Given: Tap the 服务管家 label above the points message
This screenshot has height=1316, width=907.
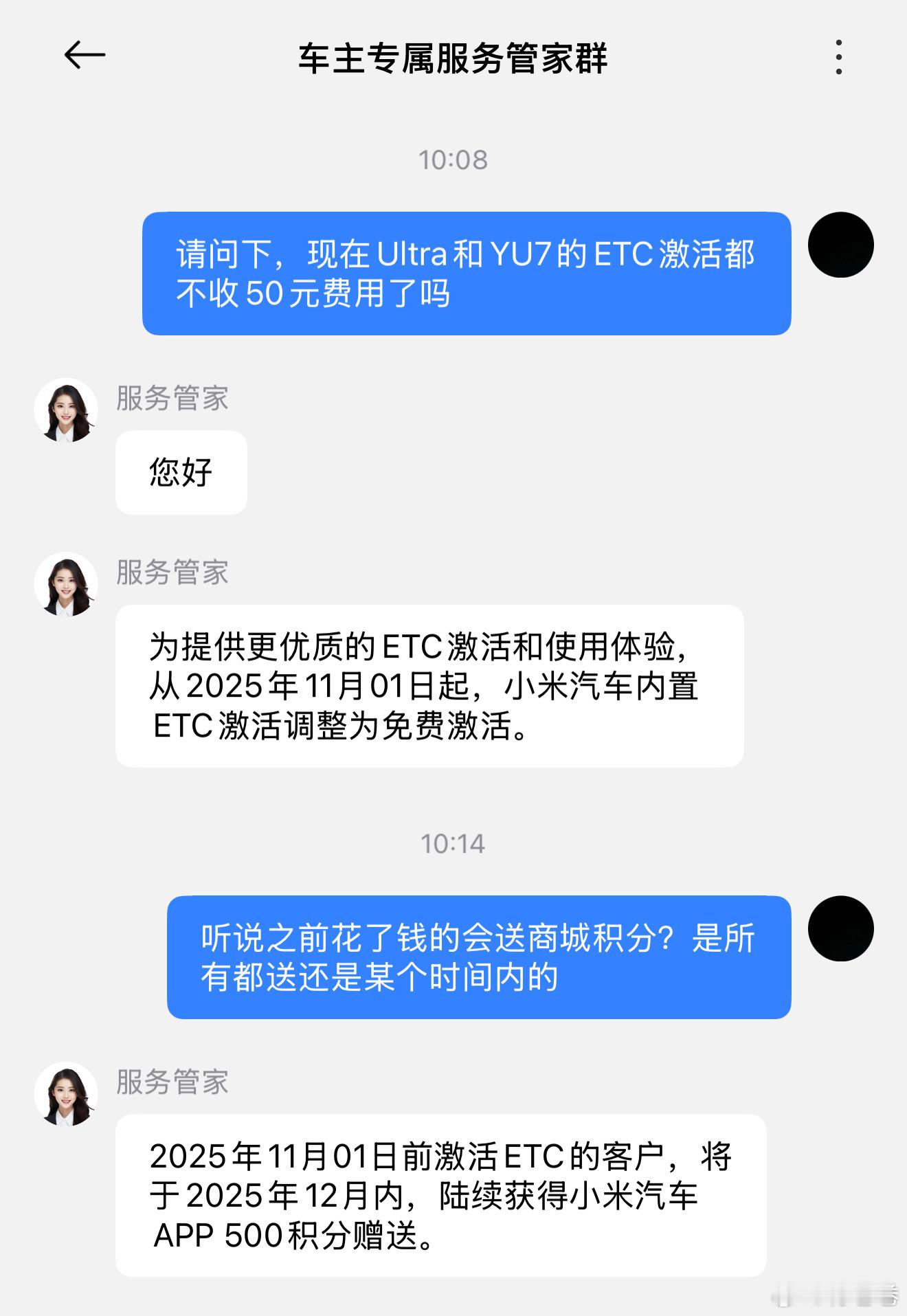Looking at the screenshot, I should coord(171,1079).
